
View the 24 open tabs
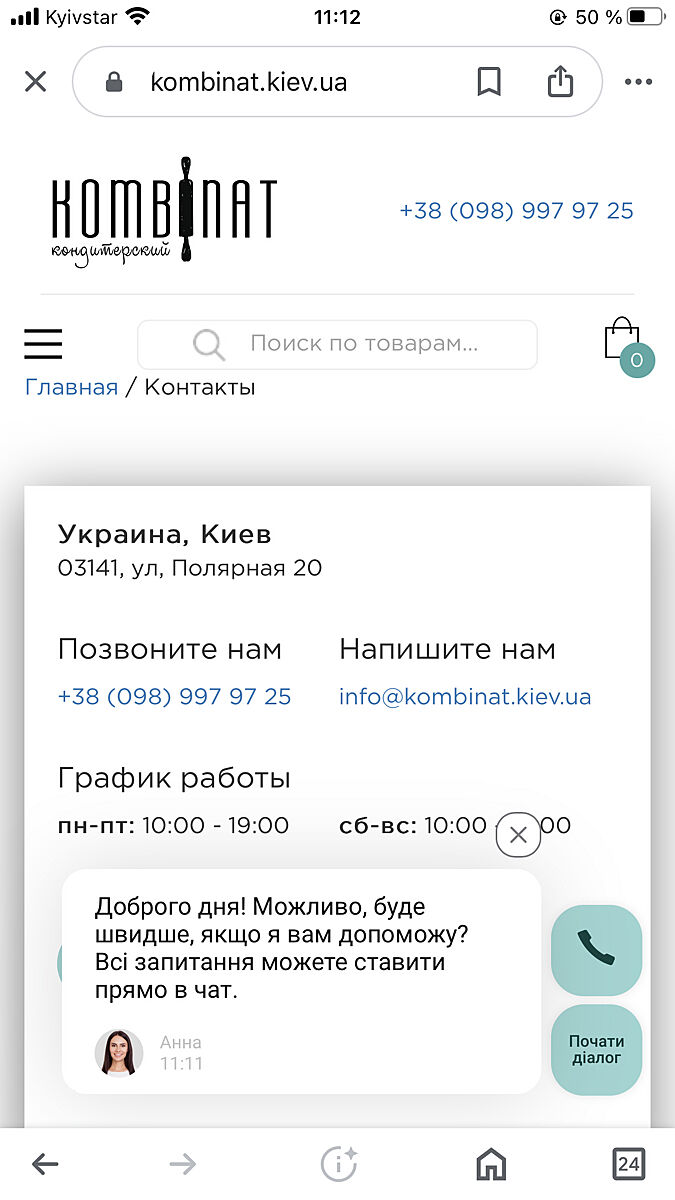tap(628, 1163)
